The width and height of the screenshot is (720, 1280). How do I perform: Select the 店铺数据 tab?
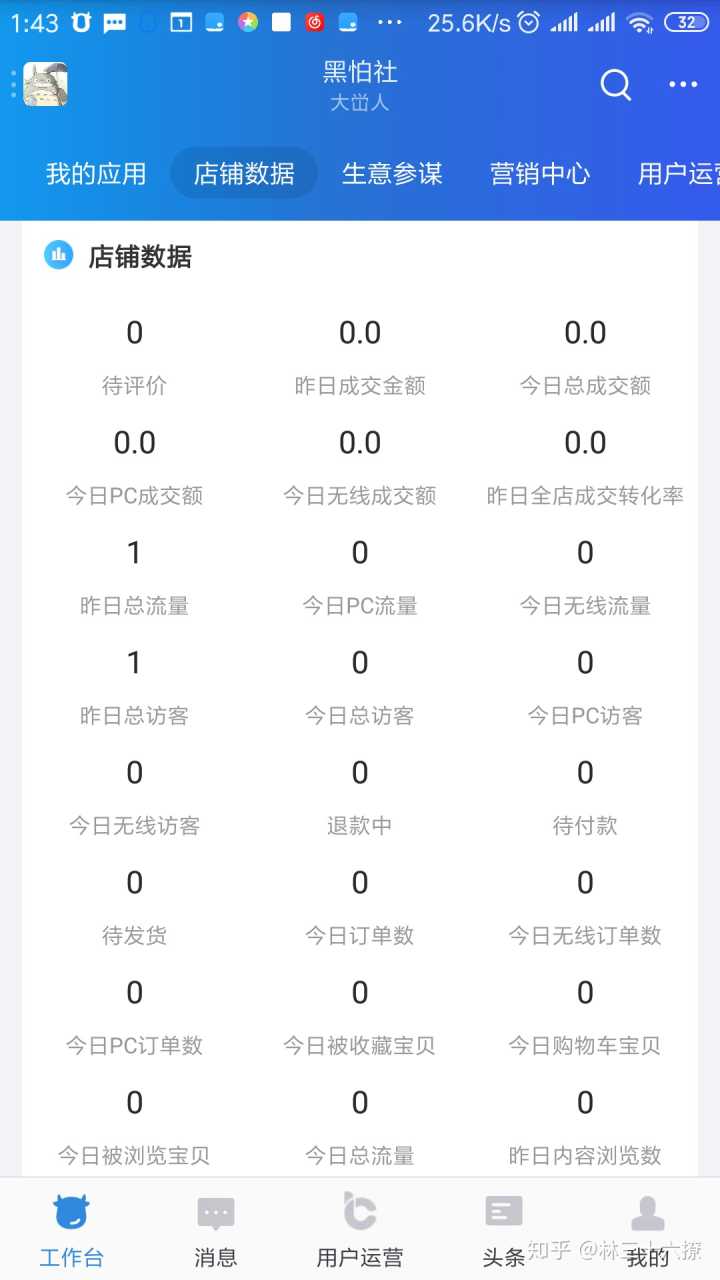(x=244, y=174)
